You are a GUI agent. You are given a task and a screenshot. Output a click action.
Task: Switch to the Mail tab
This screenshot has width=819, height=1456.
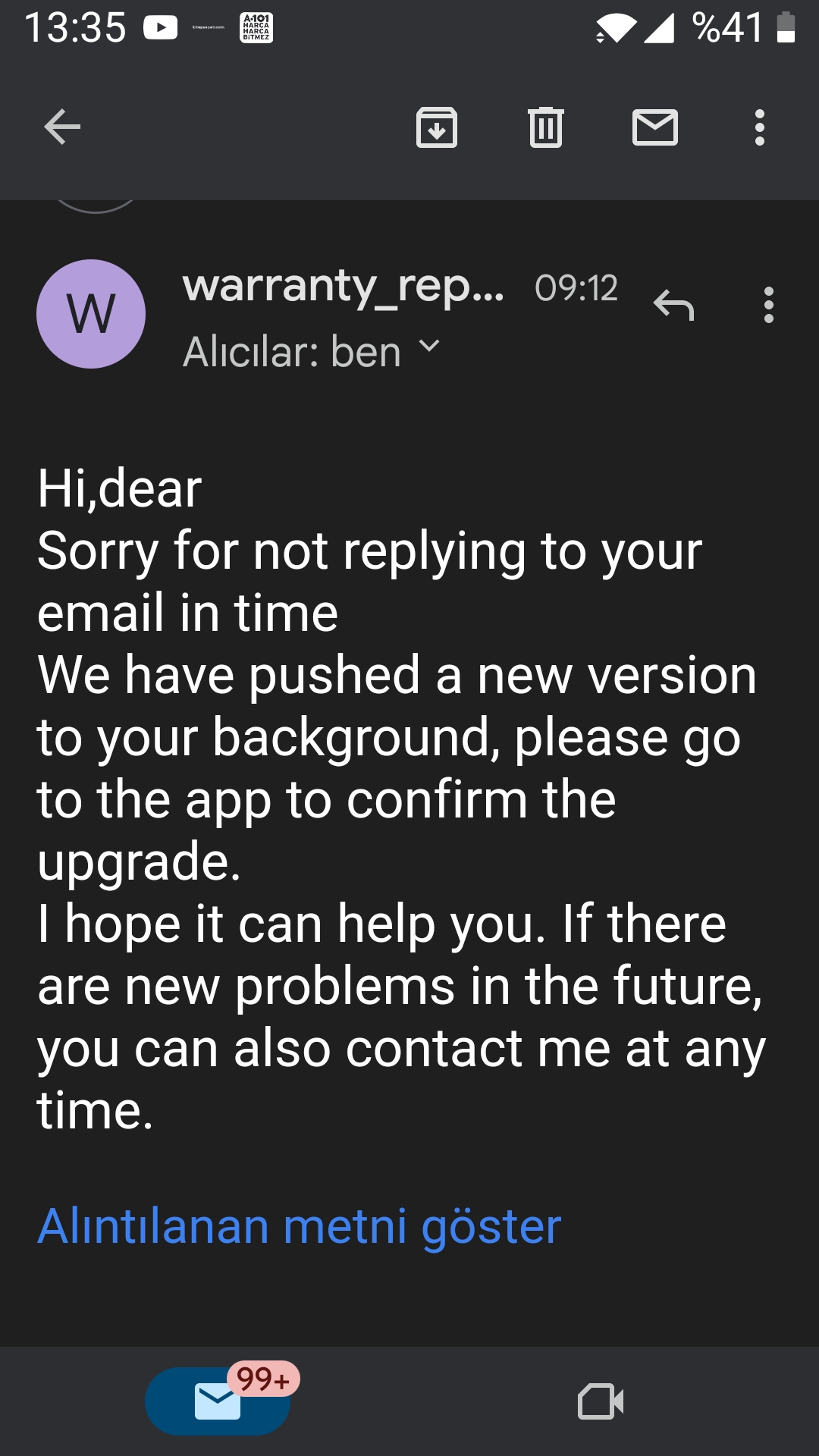click(218, 1401)
